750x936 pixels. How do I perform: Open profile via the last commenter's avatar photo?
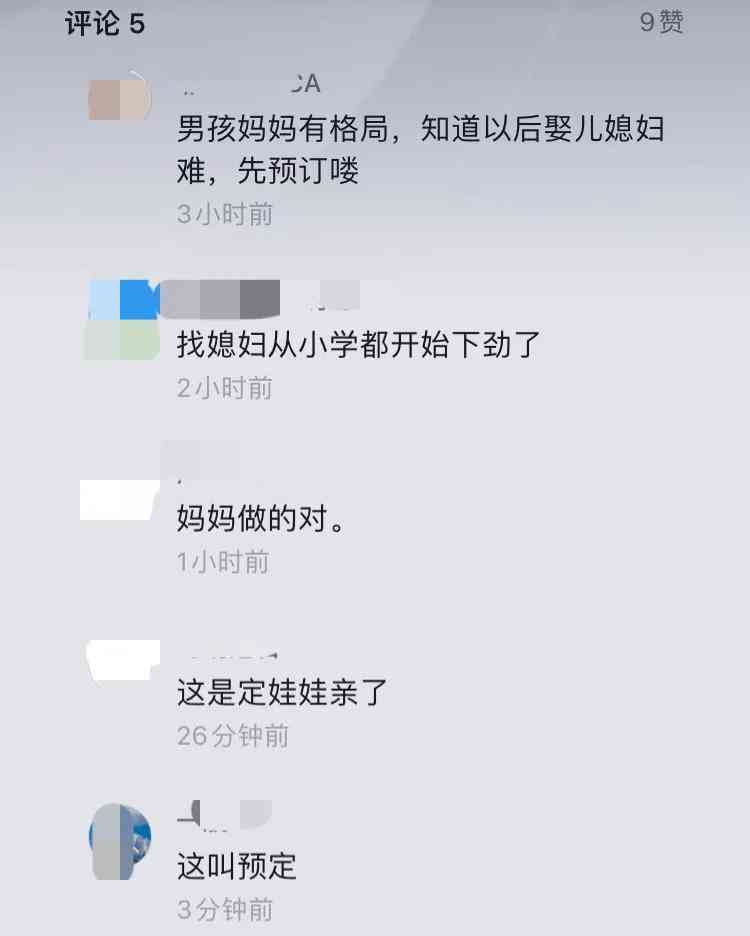pos(118,838)
